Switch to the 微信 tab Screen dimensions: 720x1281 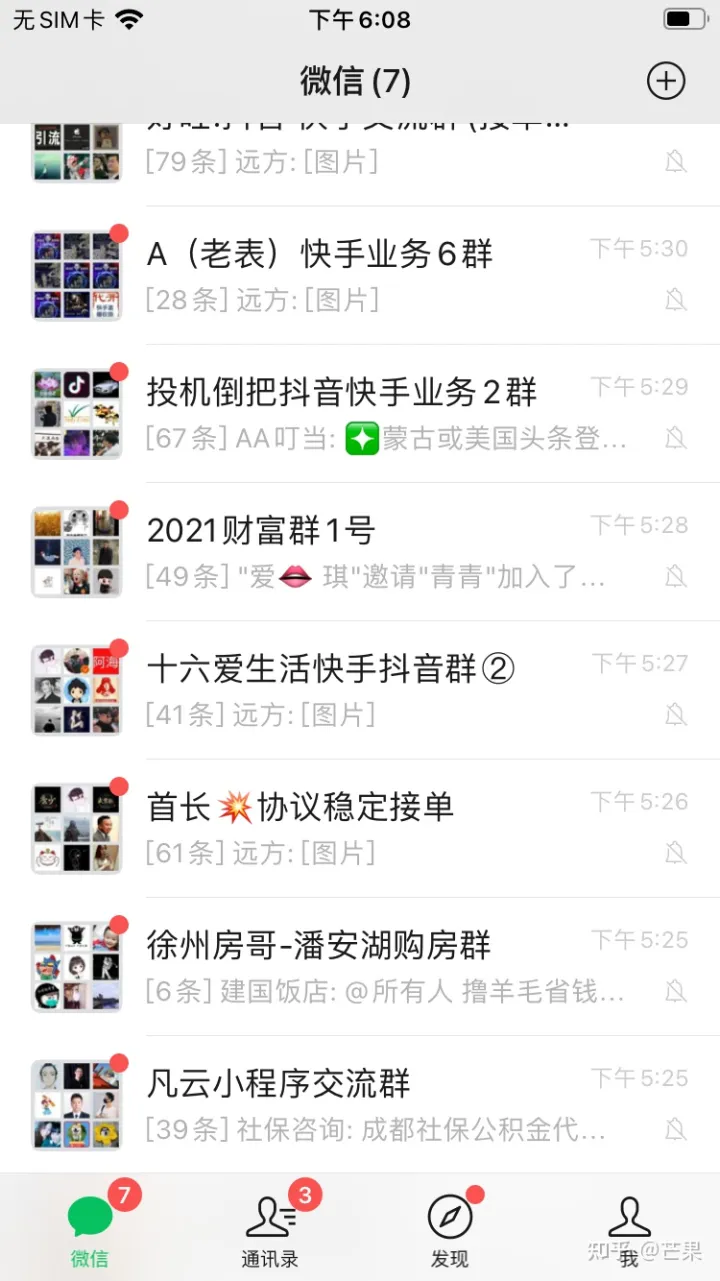coord(90,1228)
